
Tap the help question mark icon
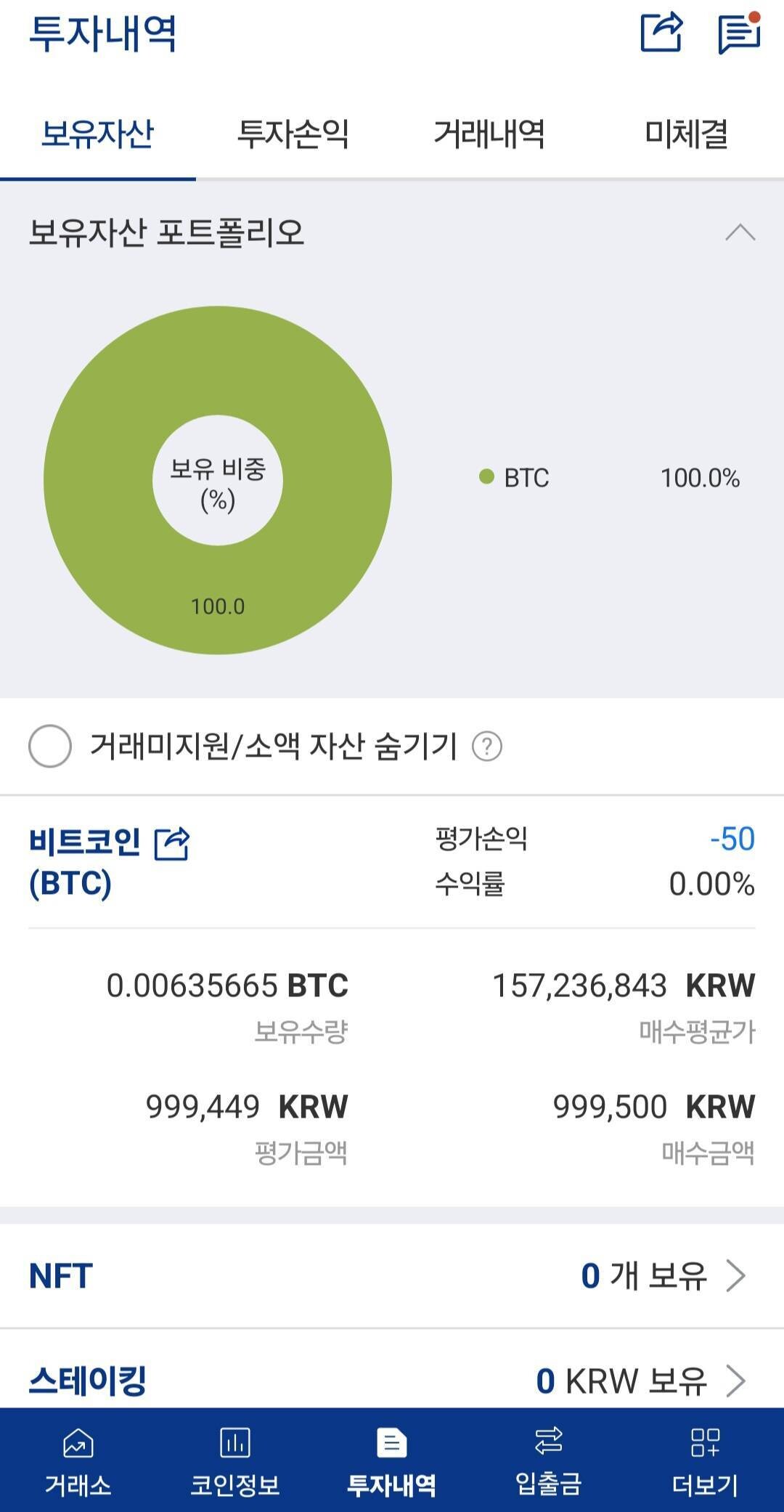pos(488,745)
